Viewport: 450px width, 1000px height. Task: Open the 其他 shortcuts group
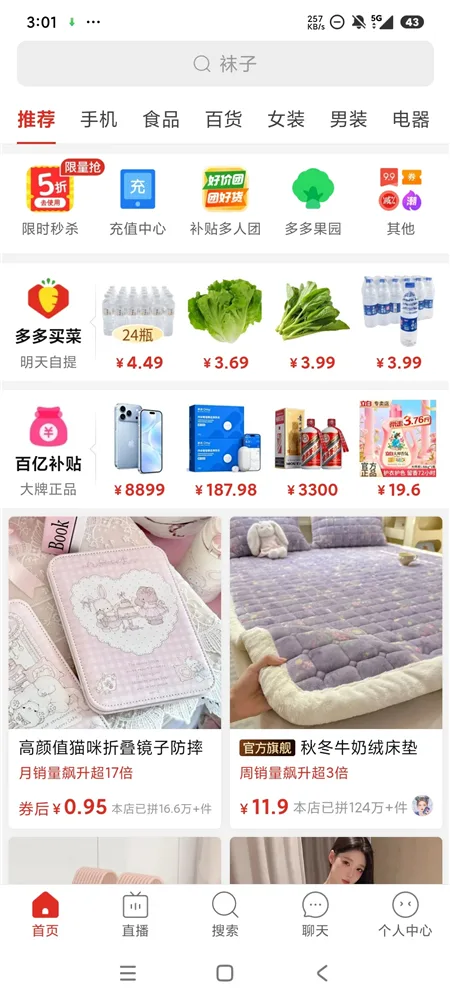point(400,201)
